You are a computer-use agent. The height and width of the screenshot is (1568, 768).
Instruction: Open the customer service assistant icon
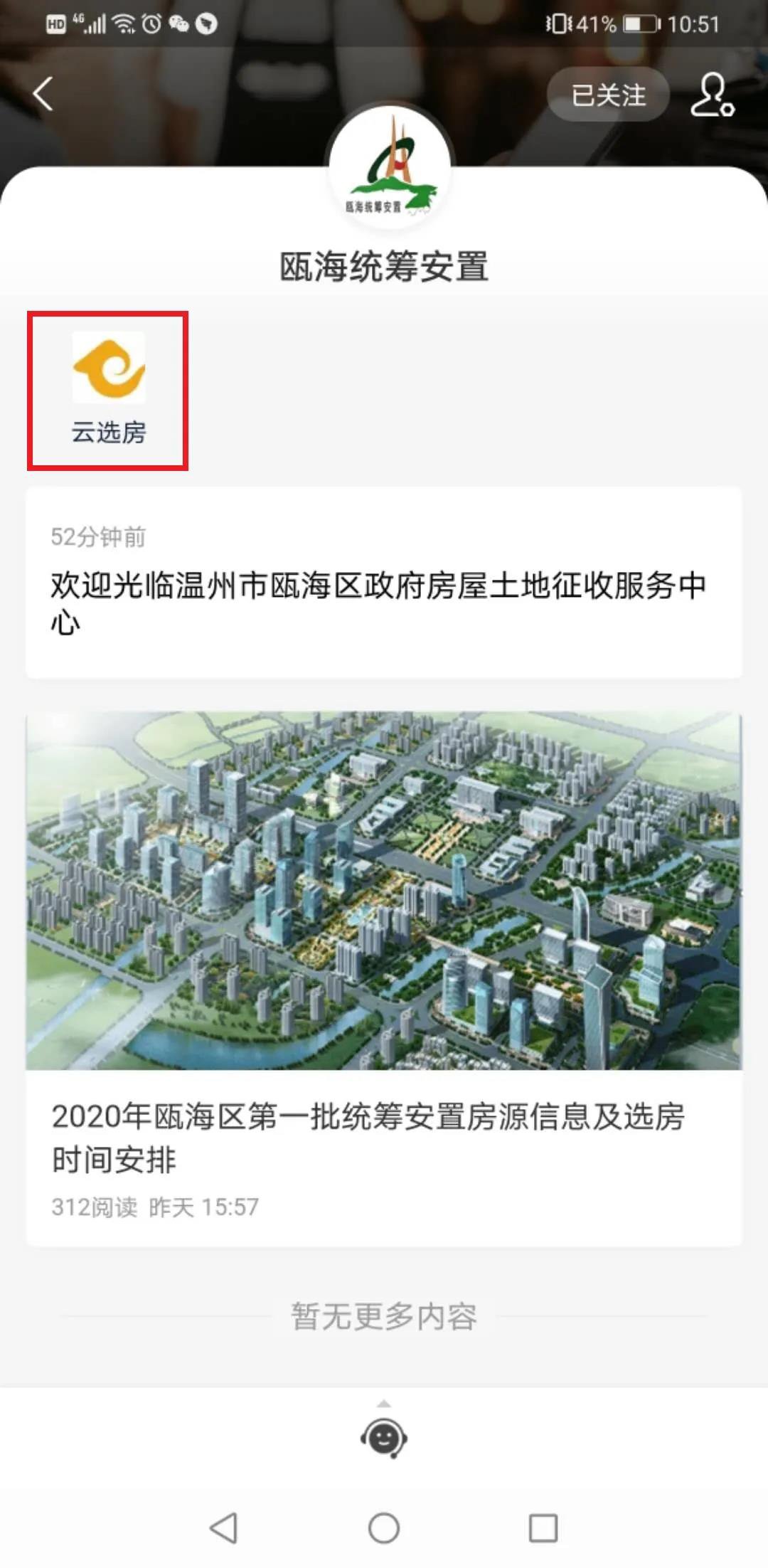(x=384, y=1439)
